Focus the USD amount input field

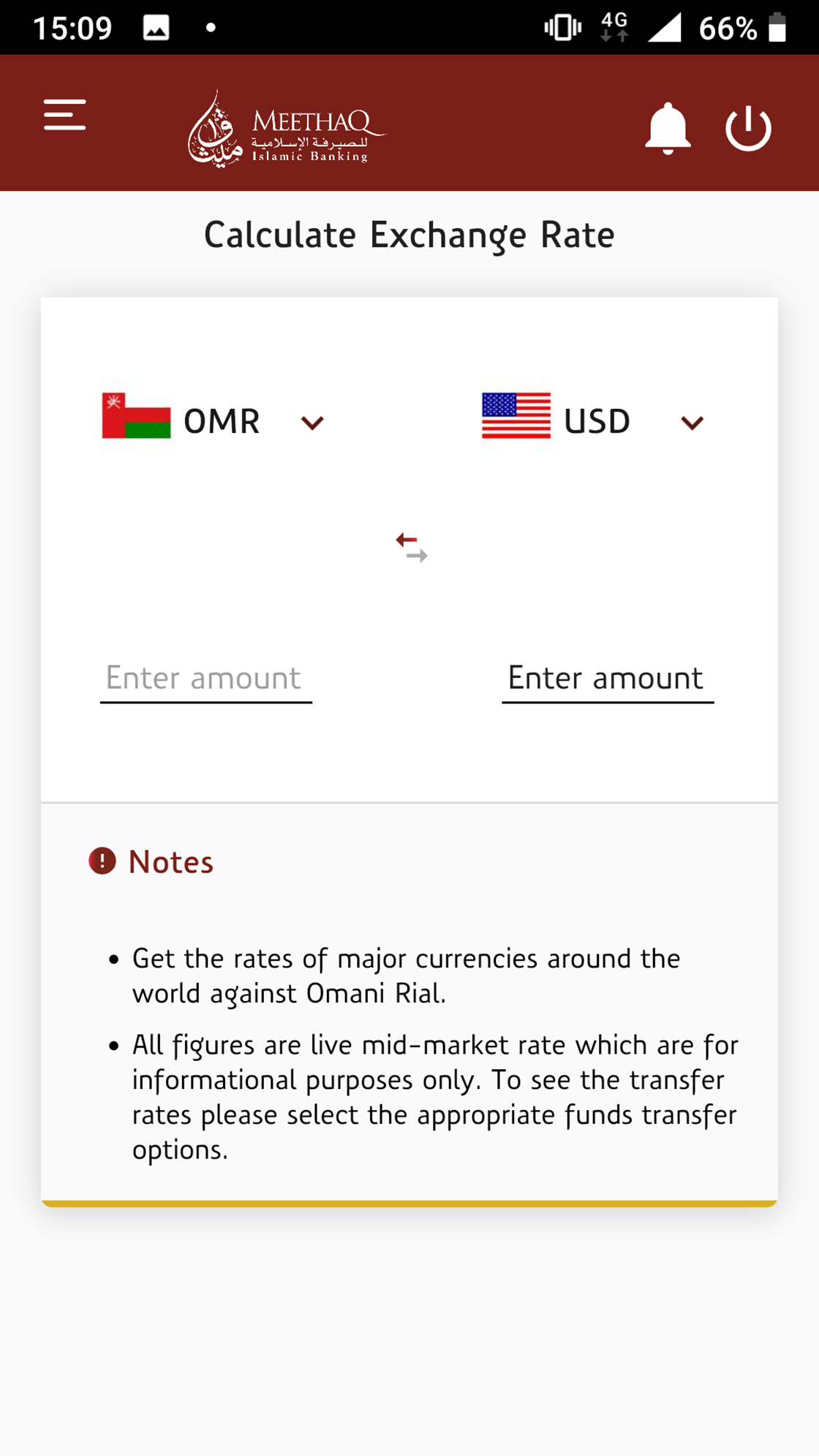(607, 679)
